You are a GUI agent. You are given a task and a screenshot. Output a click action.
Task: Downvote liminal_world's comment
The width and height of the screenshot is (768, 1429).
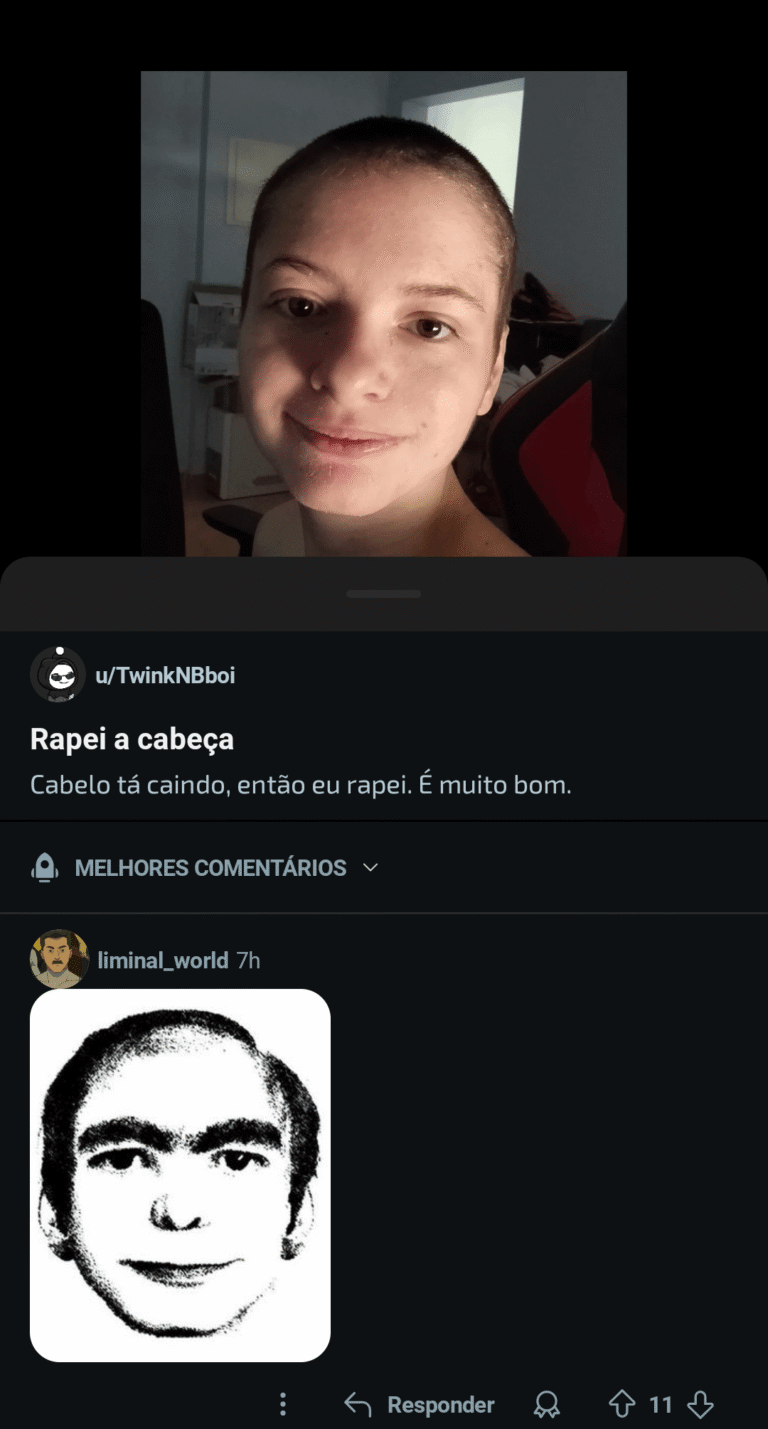pos(701,1405)
